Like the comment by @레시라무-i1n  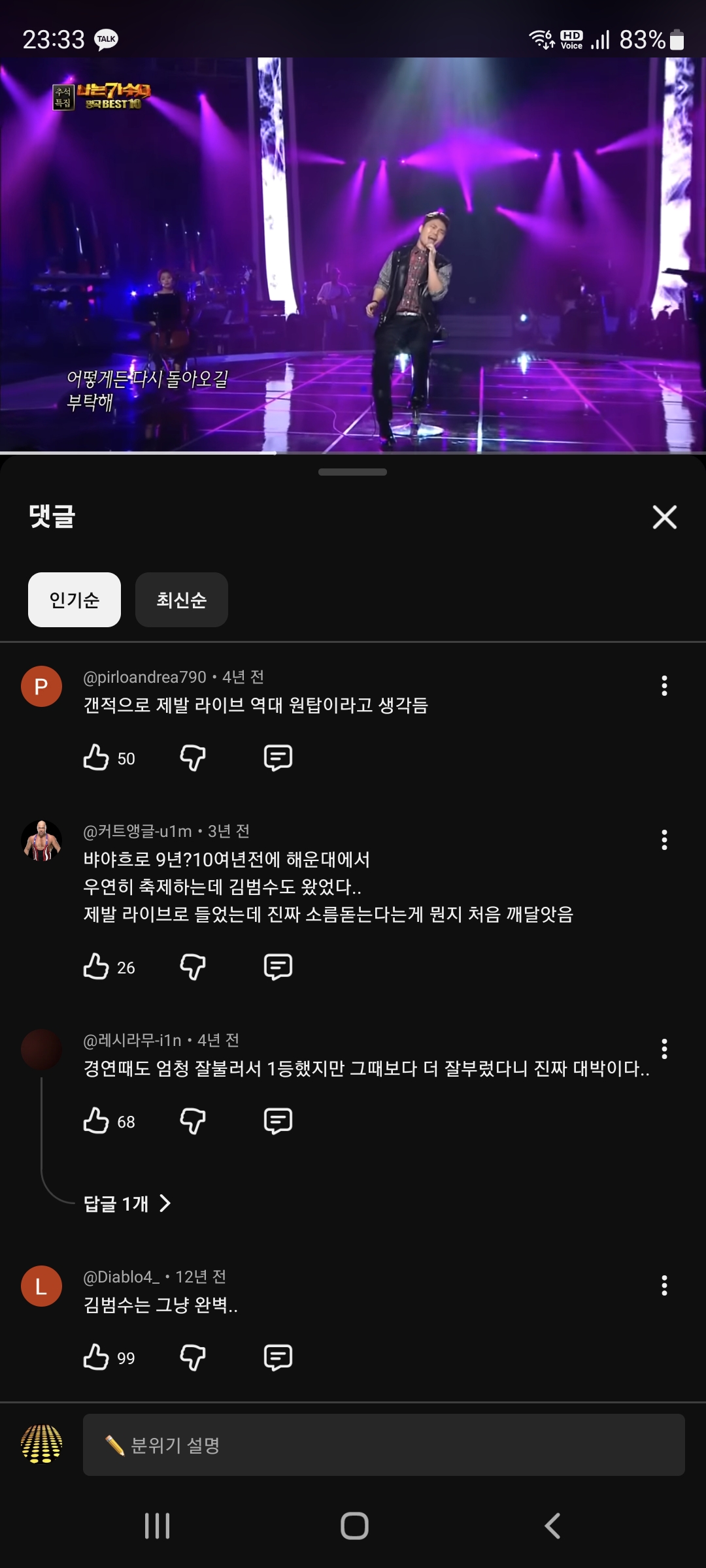[96, 1121]
